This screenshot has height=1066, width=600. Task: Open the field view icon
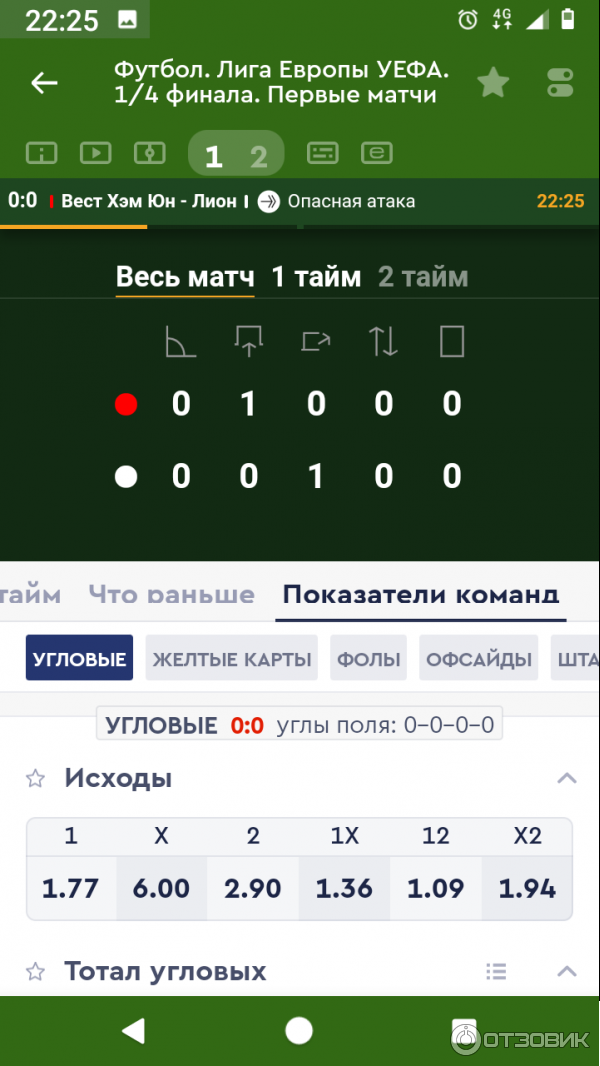coord(149,153)
